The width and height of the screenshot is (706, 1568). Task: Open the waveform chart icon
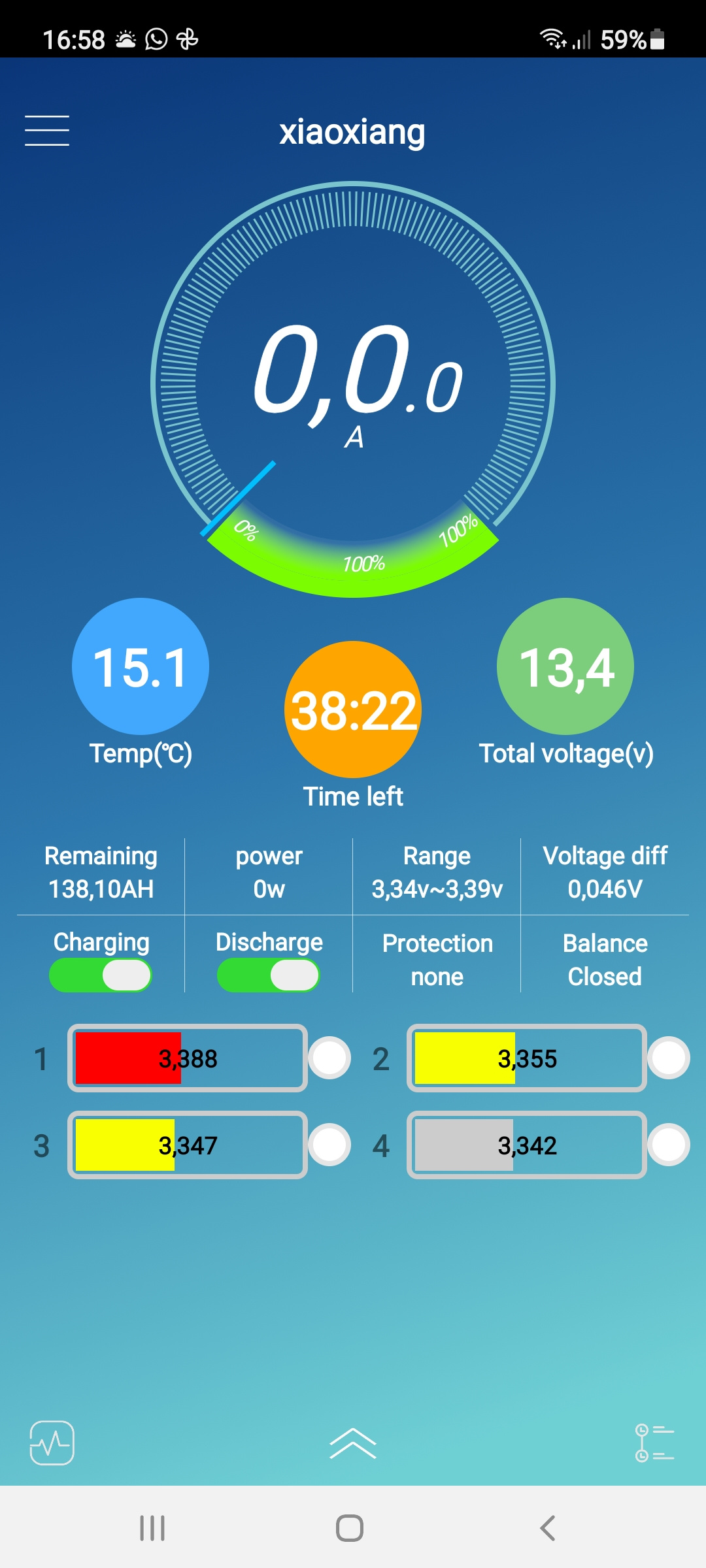click(x=52, y=1443)
